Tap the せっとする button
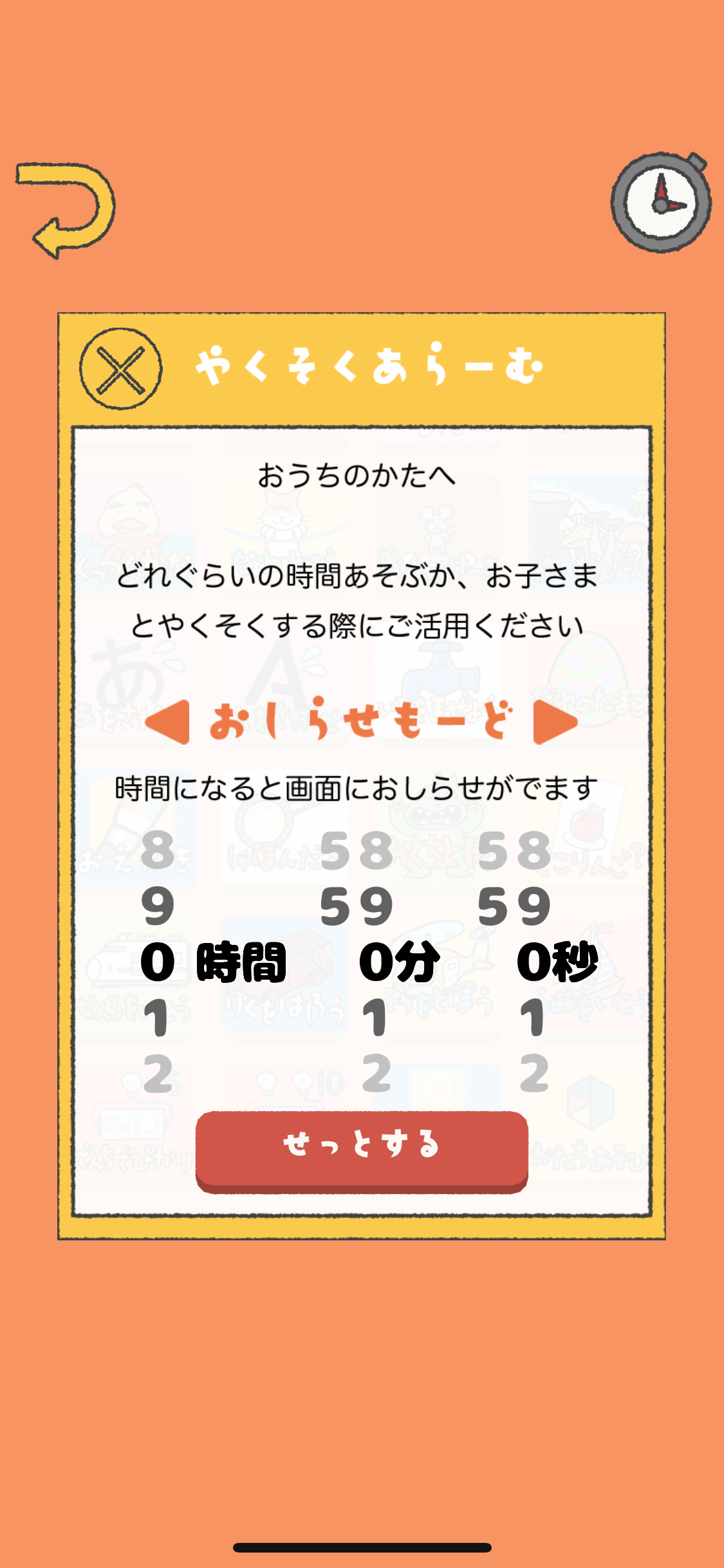This screenshot has width=724, height=1568. click(x=362, y=1152)
